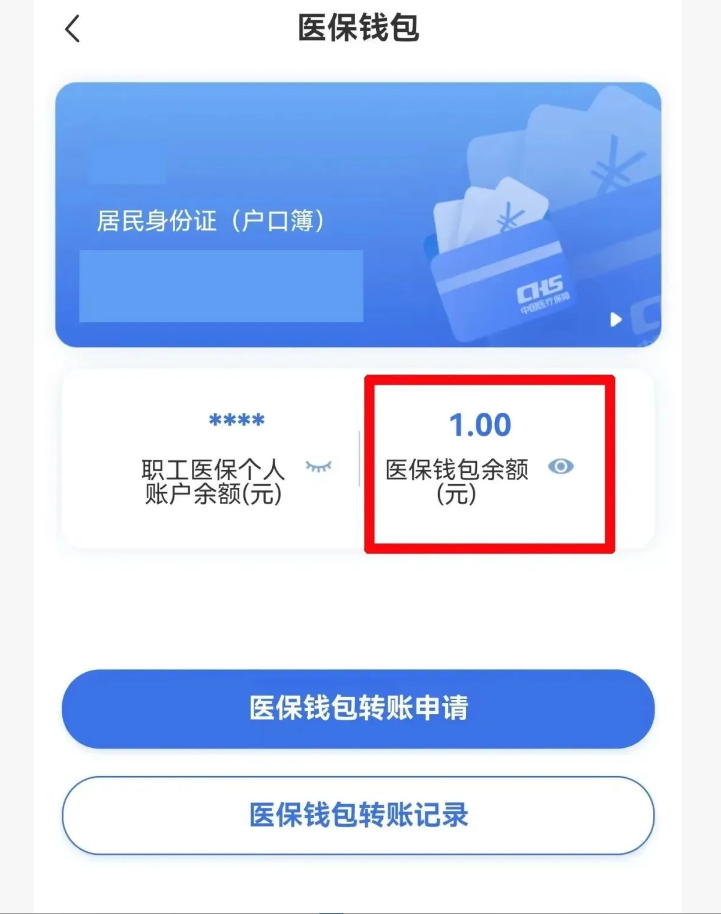Viewport: 721px width, 914px height.
Task: Open 医保钱包转账申请
Action: coord(358,709)
